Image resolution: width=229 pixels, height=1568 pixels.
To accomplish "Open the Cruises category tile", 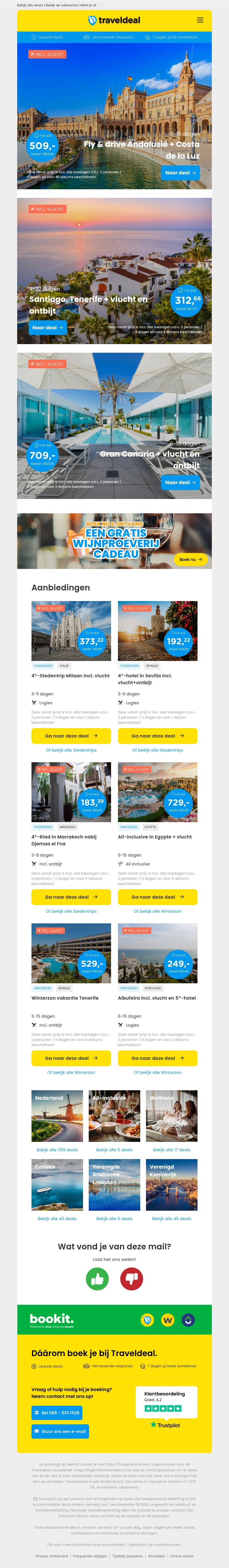I will (57, 1184).
